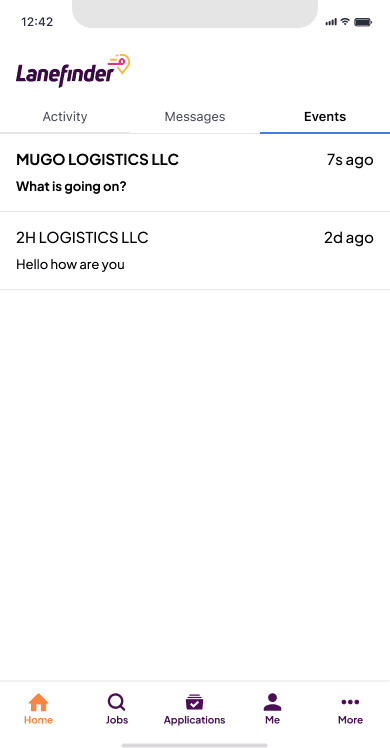Switch to the Messages tab
Screen dimensions: 390x748
coord(195,117)
